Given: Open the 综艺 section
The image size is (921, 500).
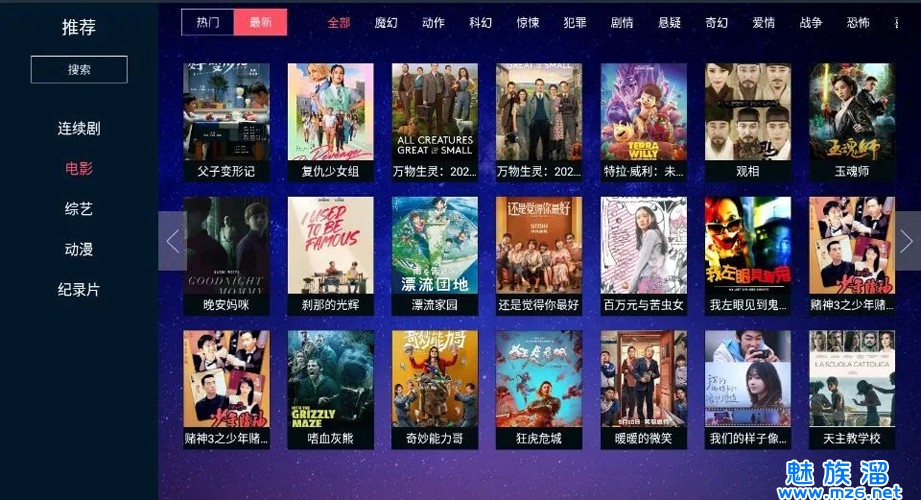Looking at the screenshot, I should [79, 209].
